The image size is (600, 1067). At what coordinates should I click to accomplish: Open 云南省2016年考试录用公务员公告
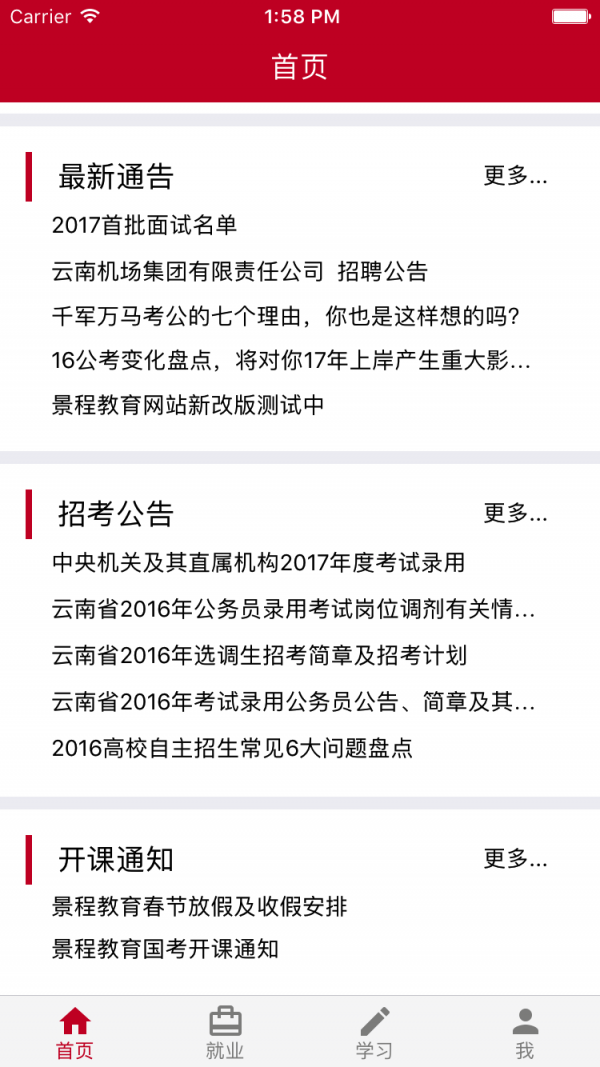293,702
